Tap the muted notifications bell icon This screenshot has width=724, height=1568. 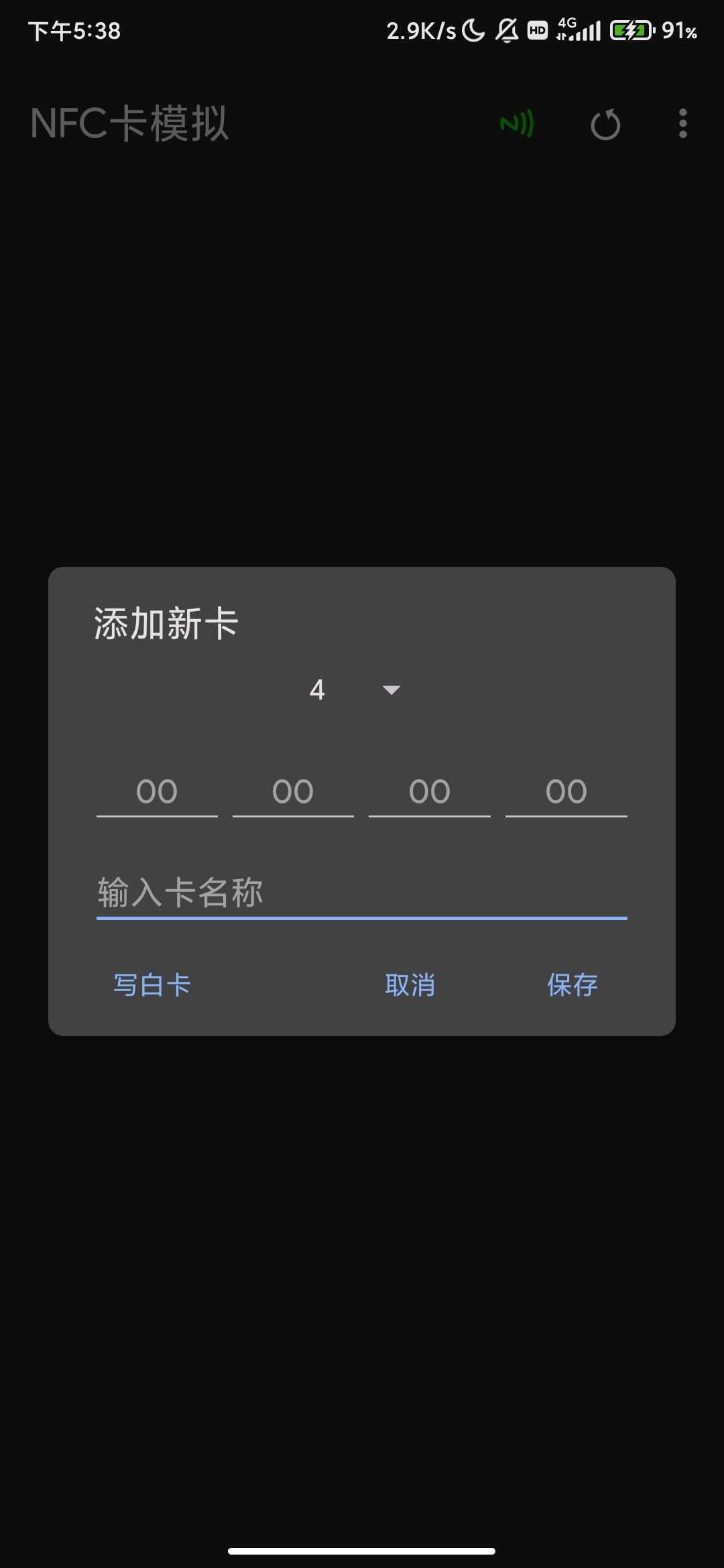[x=506, y=29]
